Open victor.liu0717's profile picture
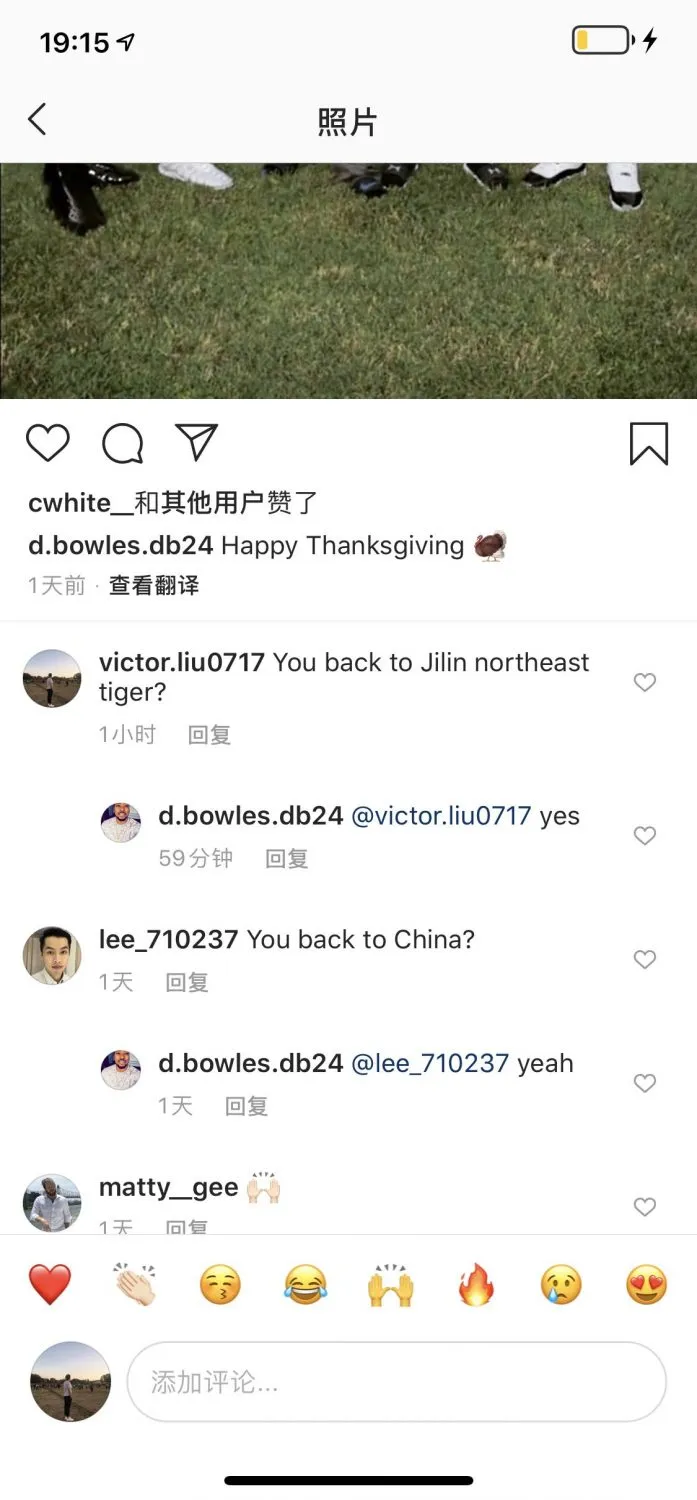Image resolution: width=697 pixels, height=1500 pixels. pyautogui.click(x=52, y=679)
